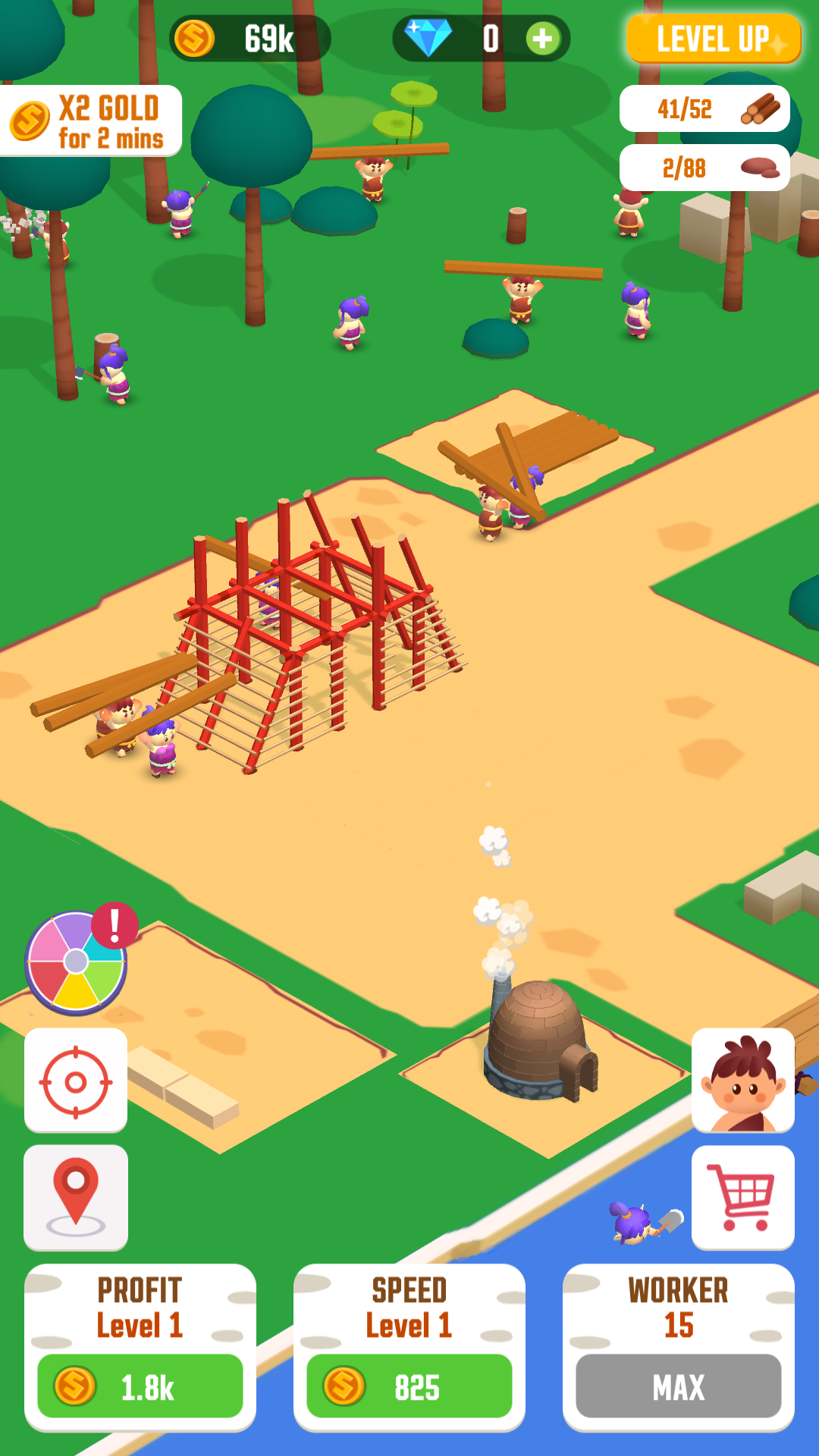
Task: Activate the X2 GOLD for 2 mins boost
Action: [91, 121]
